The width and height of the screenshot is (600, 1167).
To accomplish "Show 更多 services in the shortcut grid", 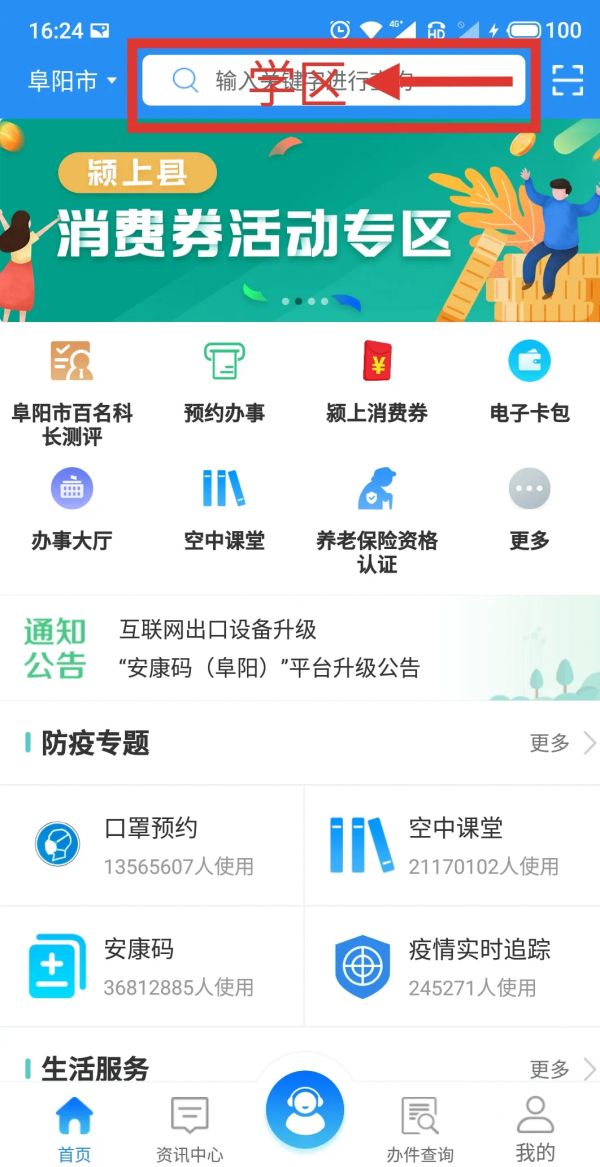I will pos(529,510).
